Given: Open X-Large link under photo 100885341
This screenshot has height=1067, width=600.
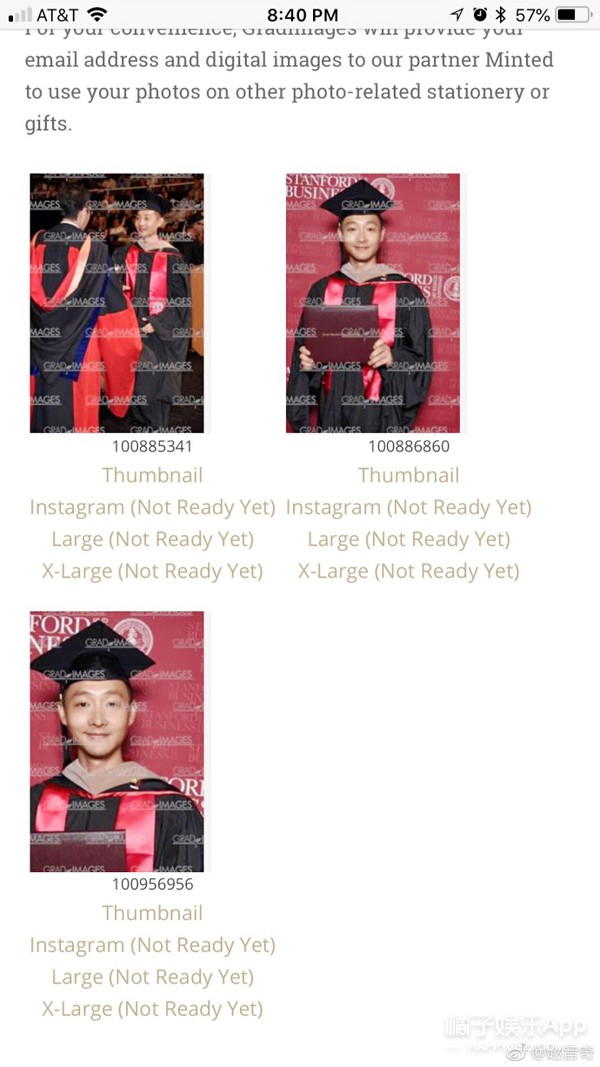Looking at the screenshot, I should [152, 571].
